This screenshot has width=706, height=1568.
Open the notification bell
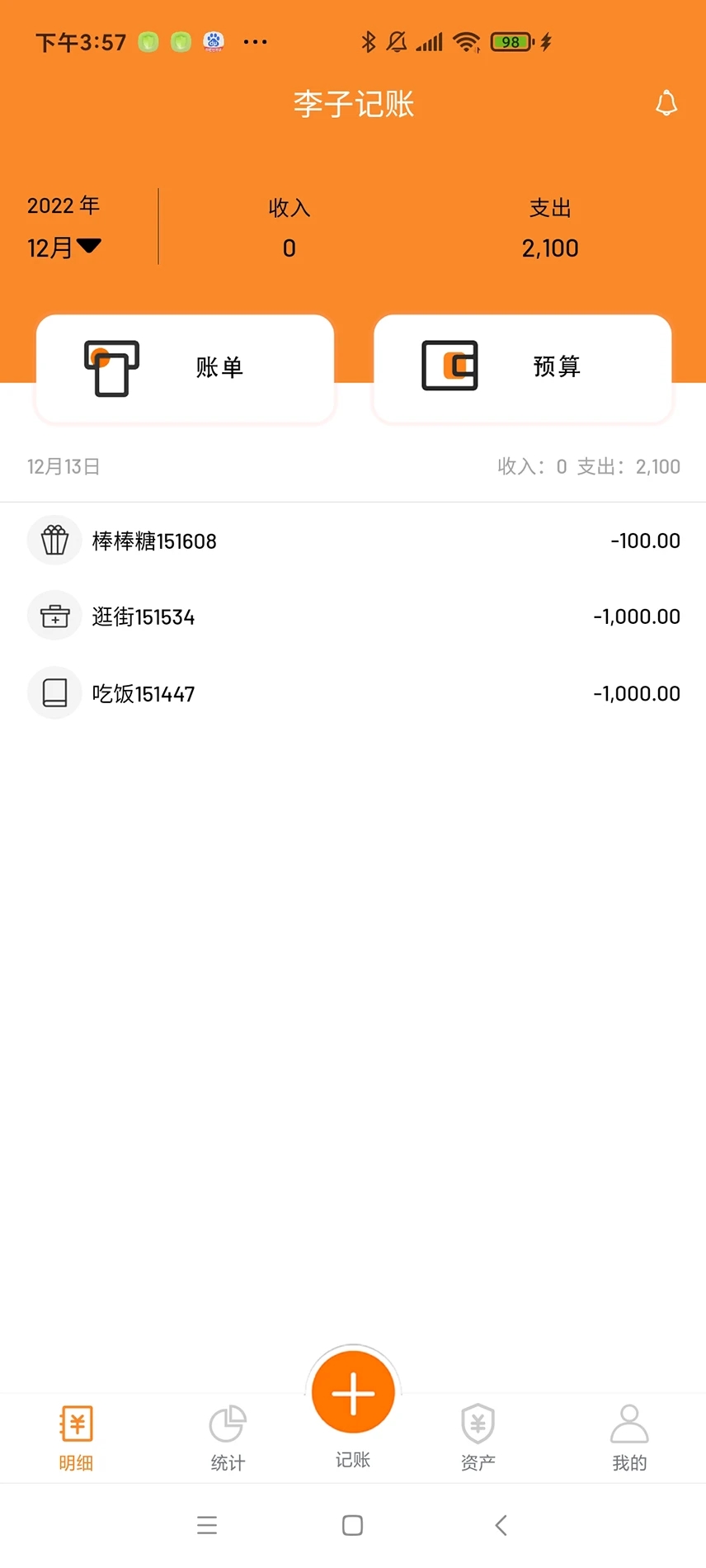[x=666, y=103]
